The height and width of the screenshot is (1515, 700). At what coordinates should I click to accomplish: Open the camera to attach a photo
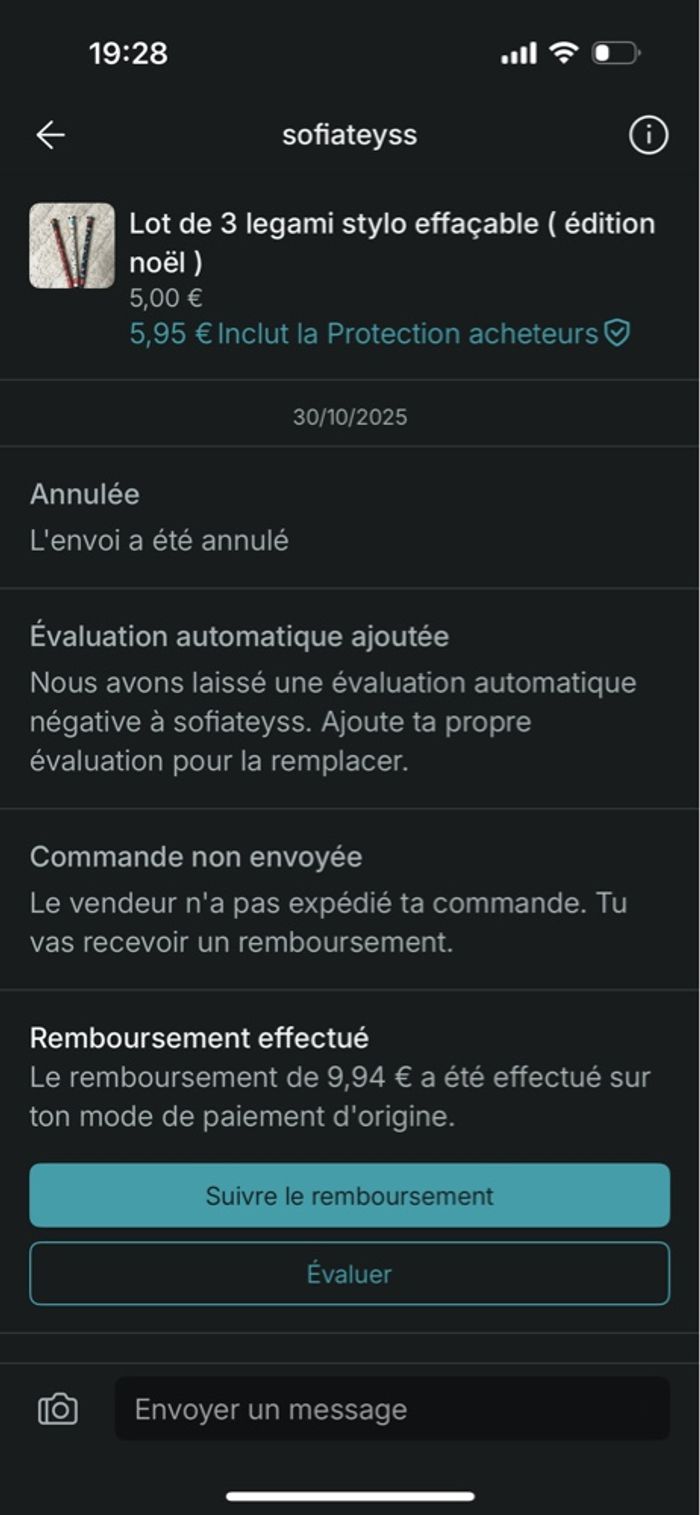pos(58,1409)
